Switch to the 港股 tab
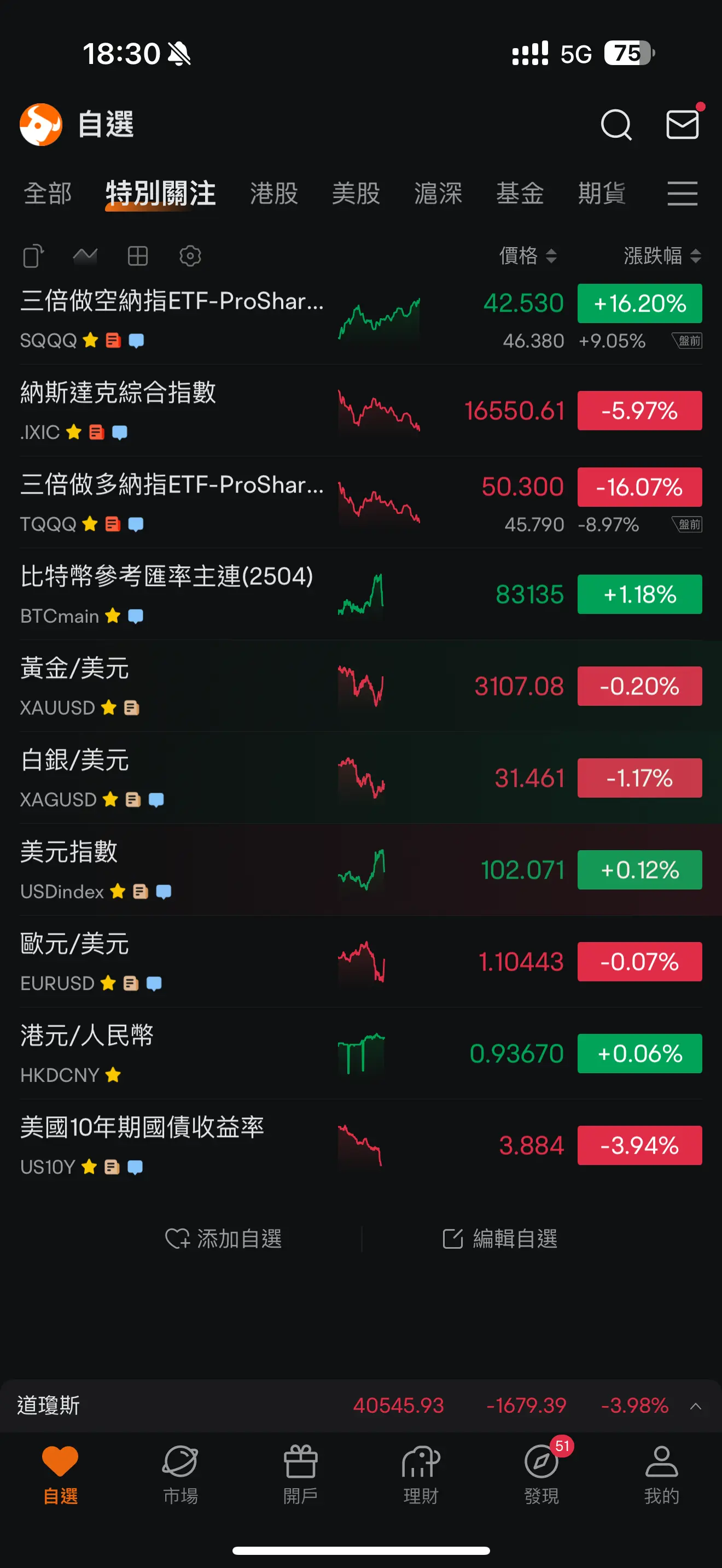 [x=274, y=194]
